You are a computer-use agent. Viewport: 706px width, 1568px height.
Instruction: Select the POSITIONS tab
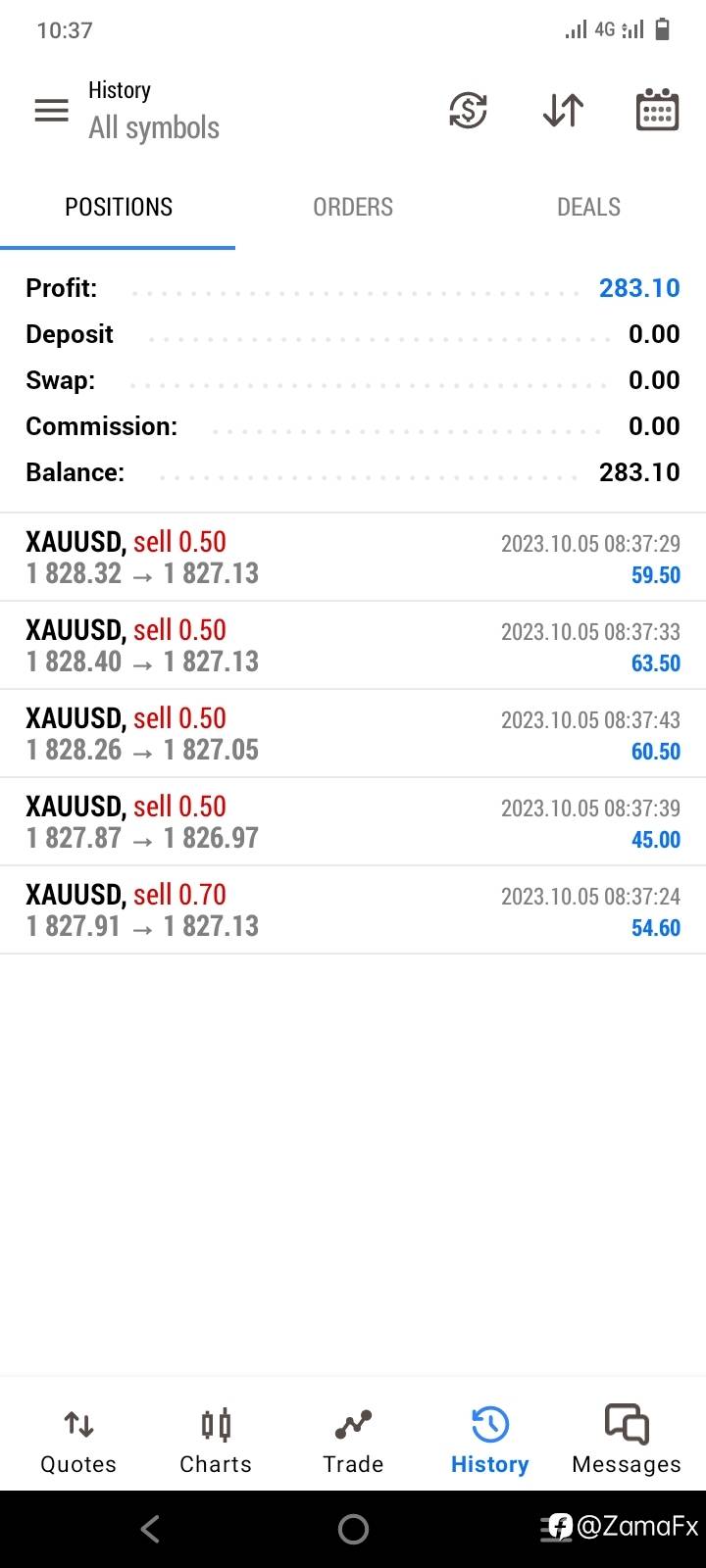(x=118, y=207)
